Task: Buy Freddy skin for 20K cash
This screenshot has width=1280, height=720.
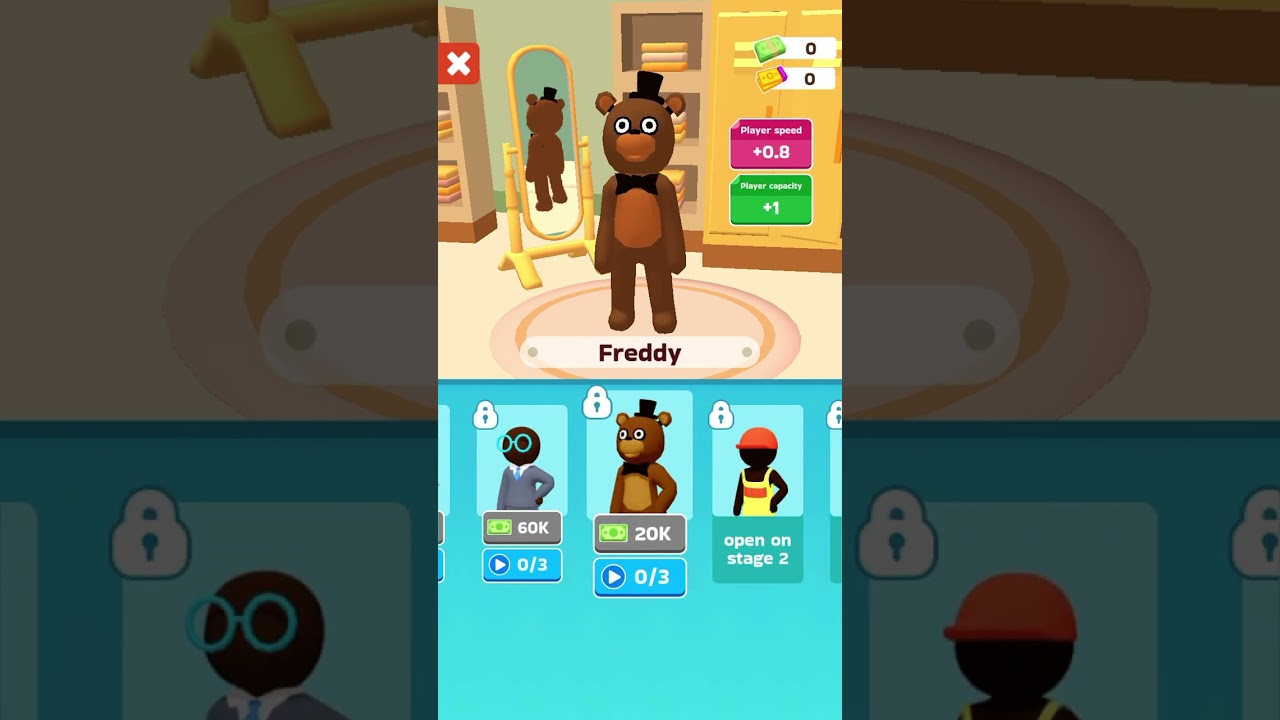Action: pyautogui.click(x=640, y=534)
